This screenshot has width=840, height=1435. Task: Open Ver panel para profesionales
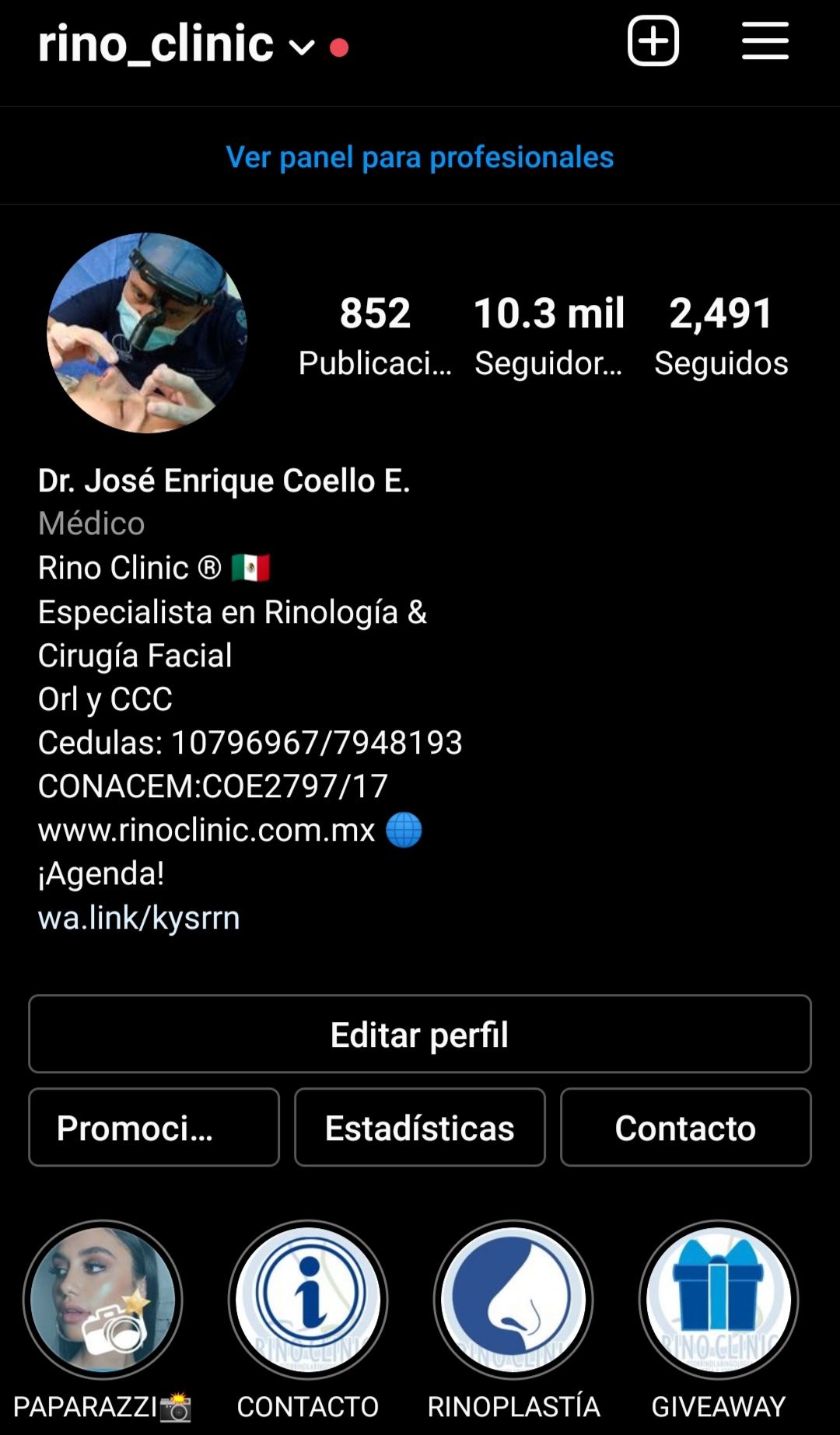419,157
